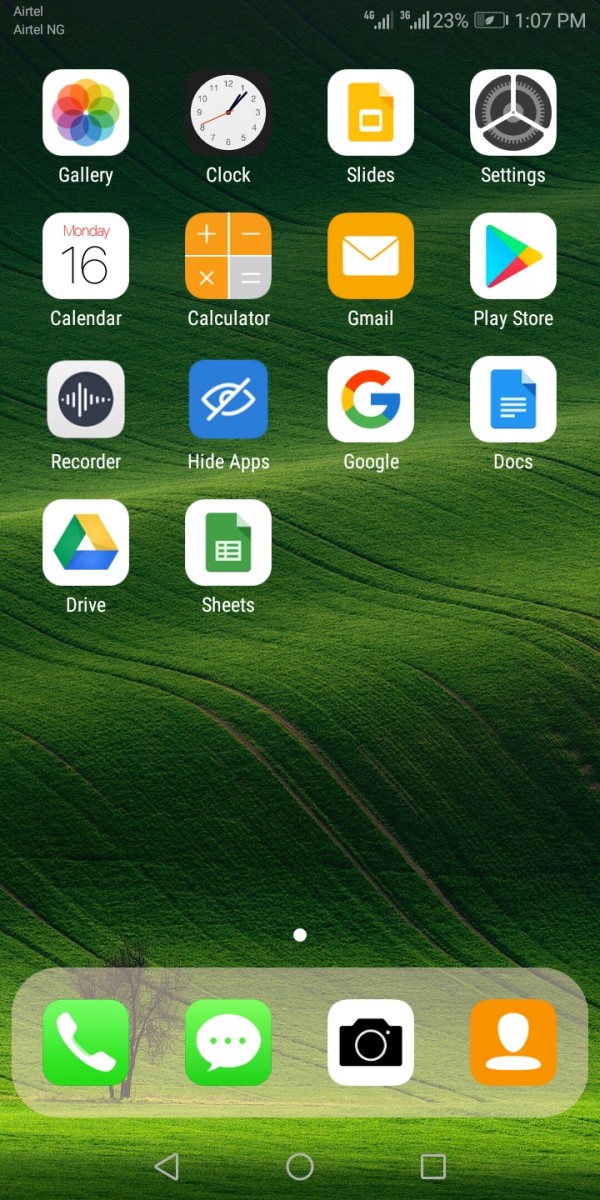Tap the recent apps square button

(433, 1166)
